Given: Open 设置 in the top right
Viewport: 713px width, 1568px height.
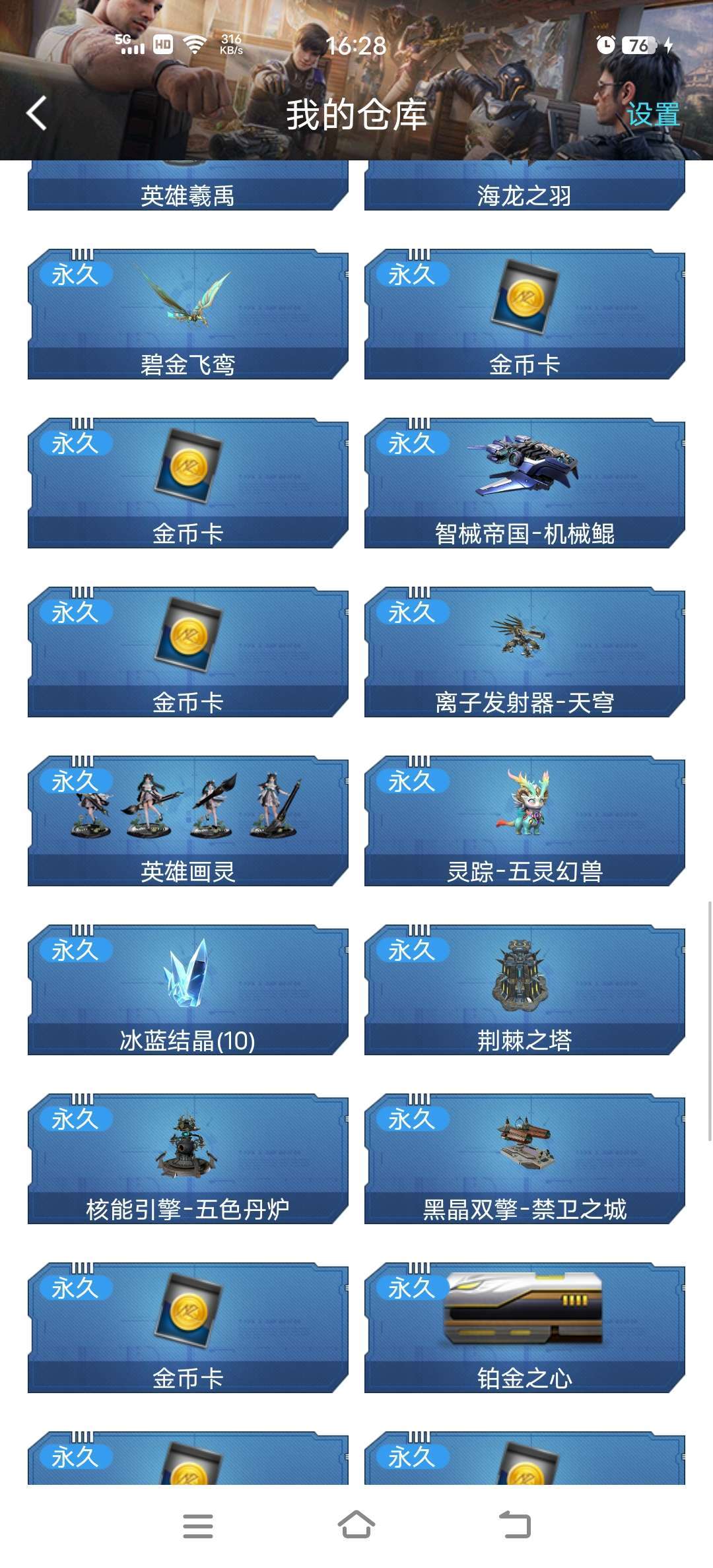Looking at the screenshot, I should [x=652, y=115].
